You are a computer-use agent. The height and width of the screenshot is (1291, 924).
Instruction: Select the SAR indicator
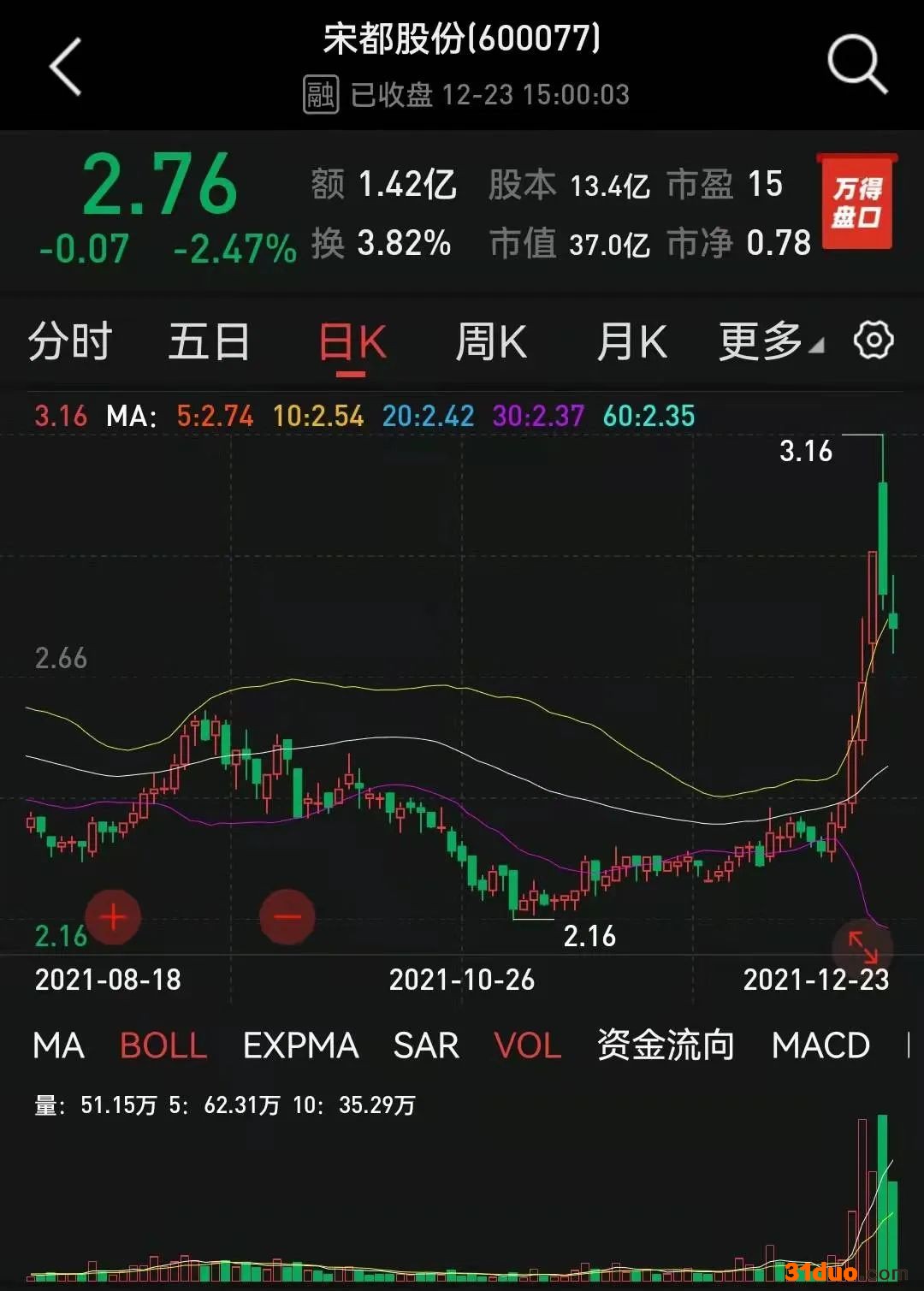pyautogui.click(x=426, y=1045)
